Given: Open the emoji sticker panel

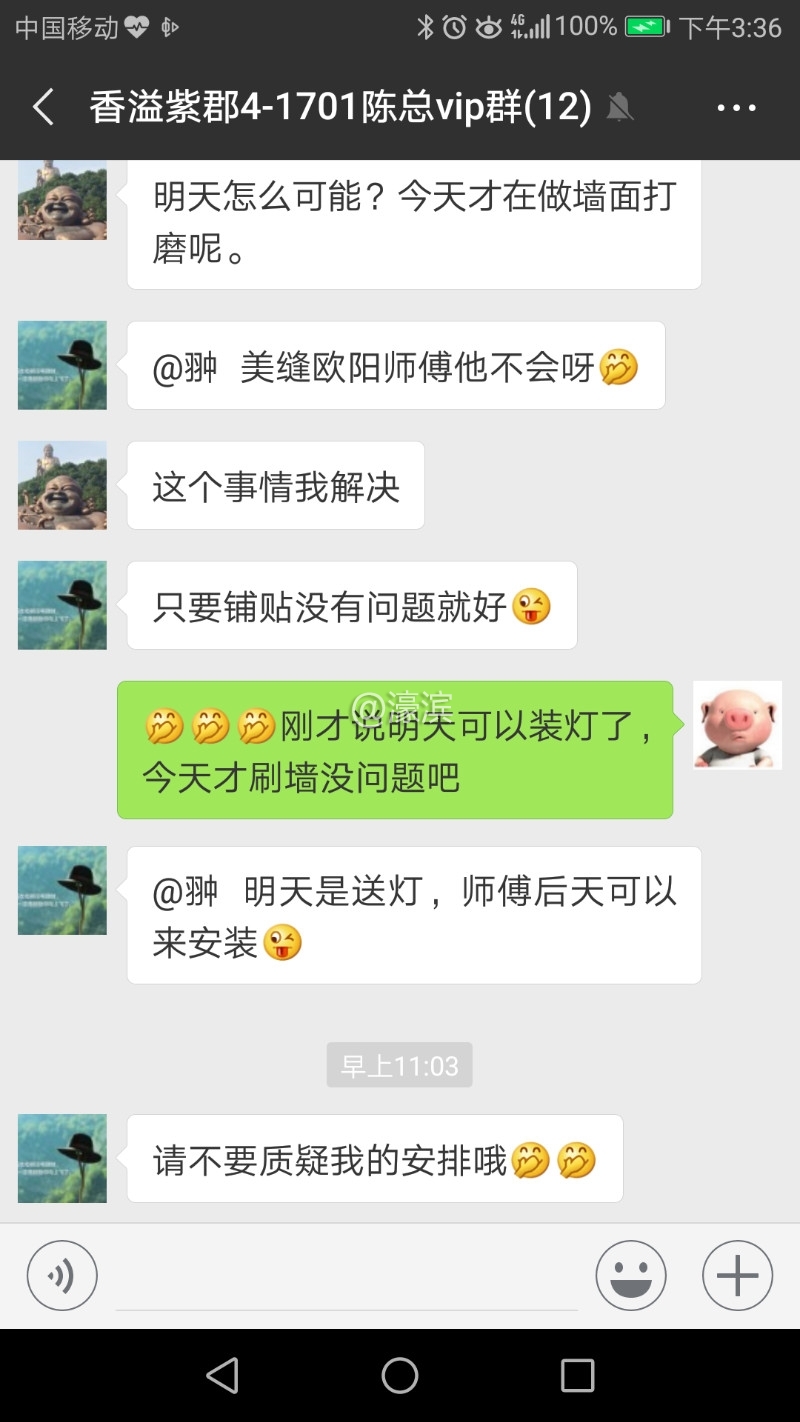Looking at the screenshot, I should point(631,1275).
